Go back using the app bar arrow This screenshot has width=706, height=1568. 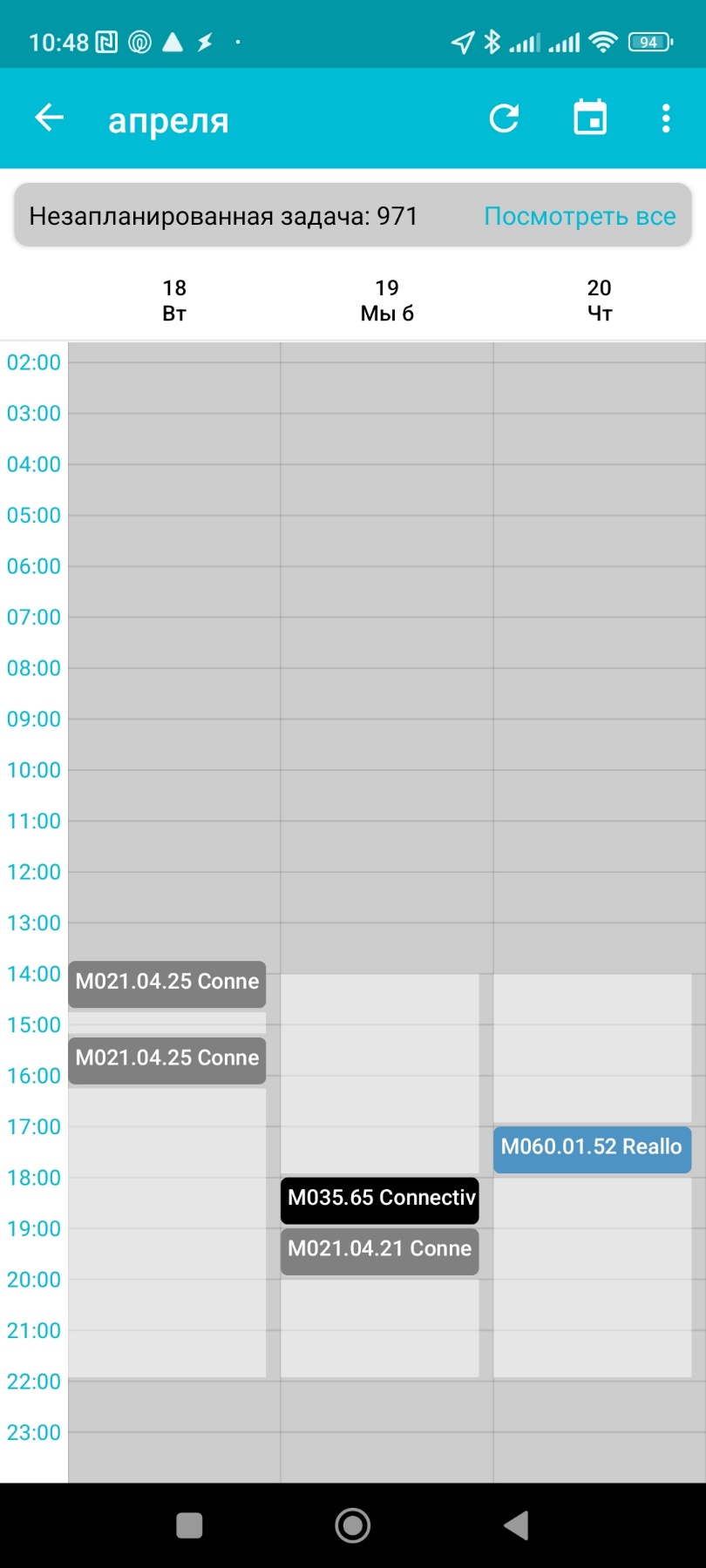[50, 118]
